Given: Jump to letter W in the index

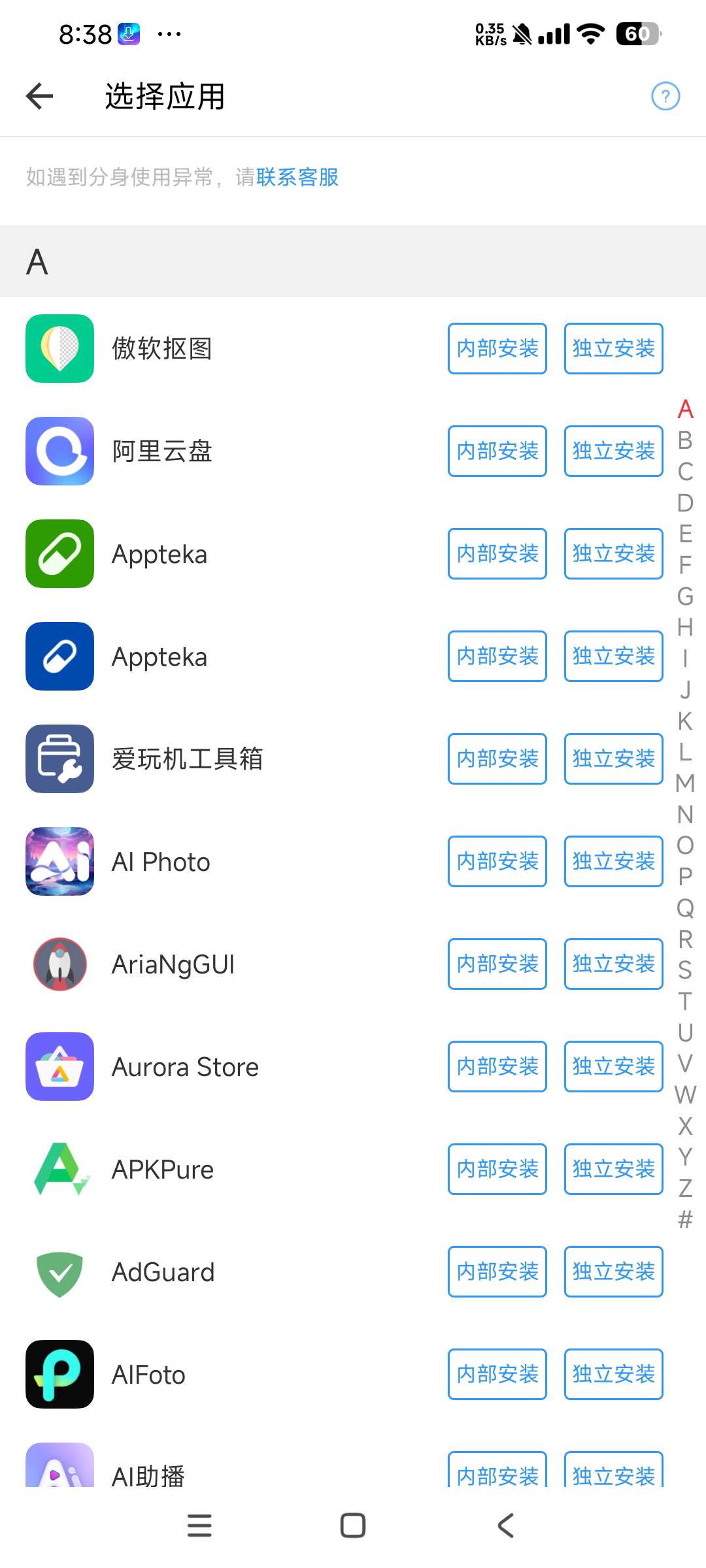Looking at the screenshot, I should [685, 1095].
